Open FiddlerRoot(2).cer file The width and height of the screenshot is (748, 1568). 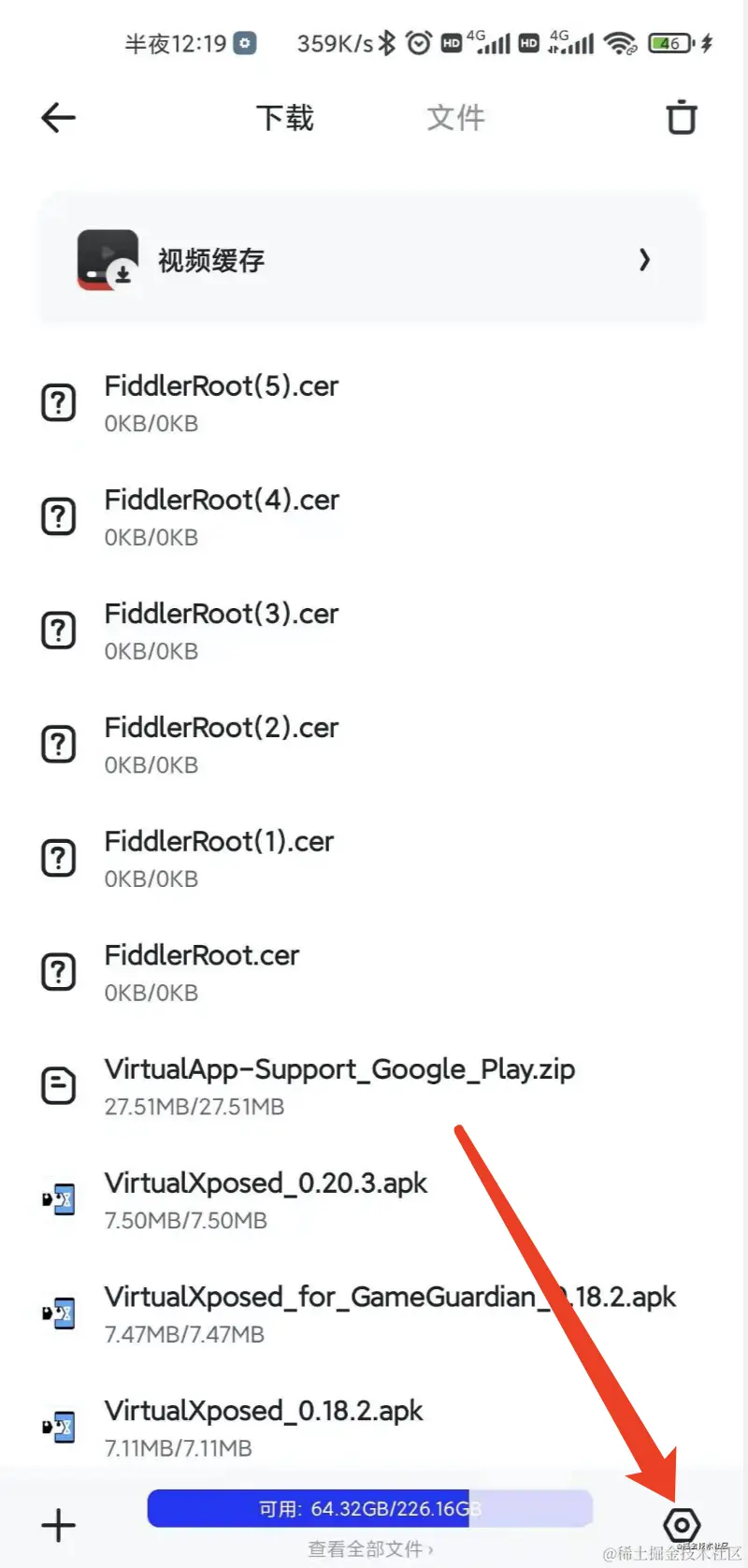(222, 745)
